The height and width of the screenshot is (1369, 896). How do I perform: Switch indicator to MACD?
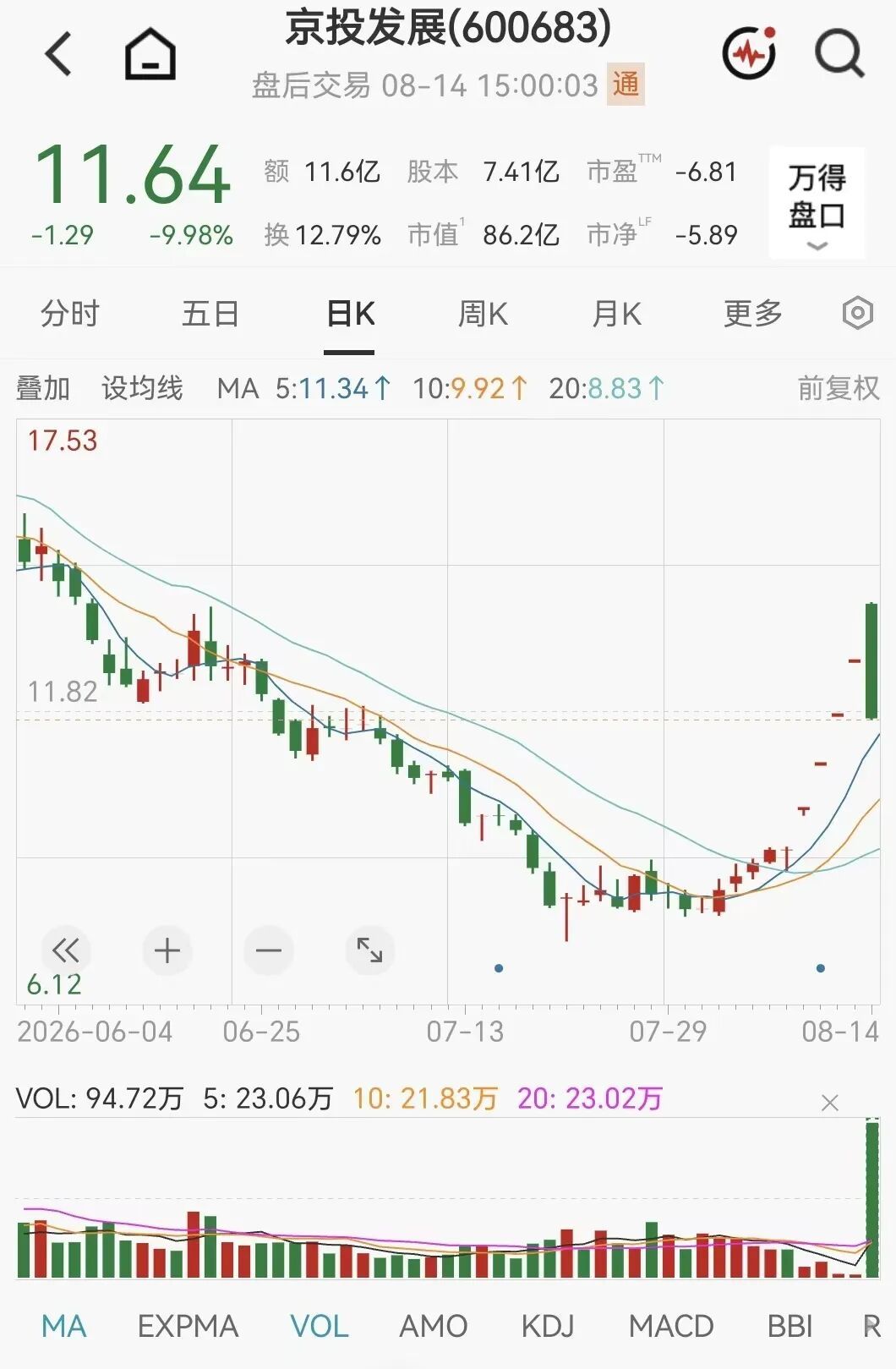(x=671, y=1326)
